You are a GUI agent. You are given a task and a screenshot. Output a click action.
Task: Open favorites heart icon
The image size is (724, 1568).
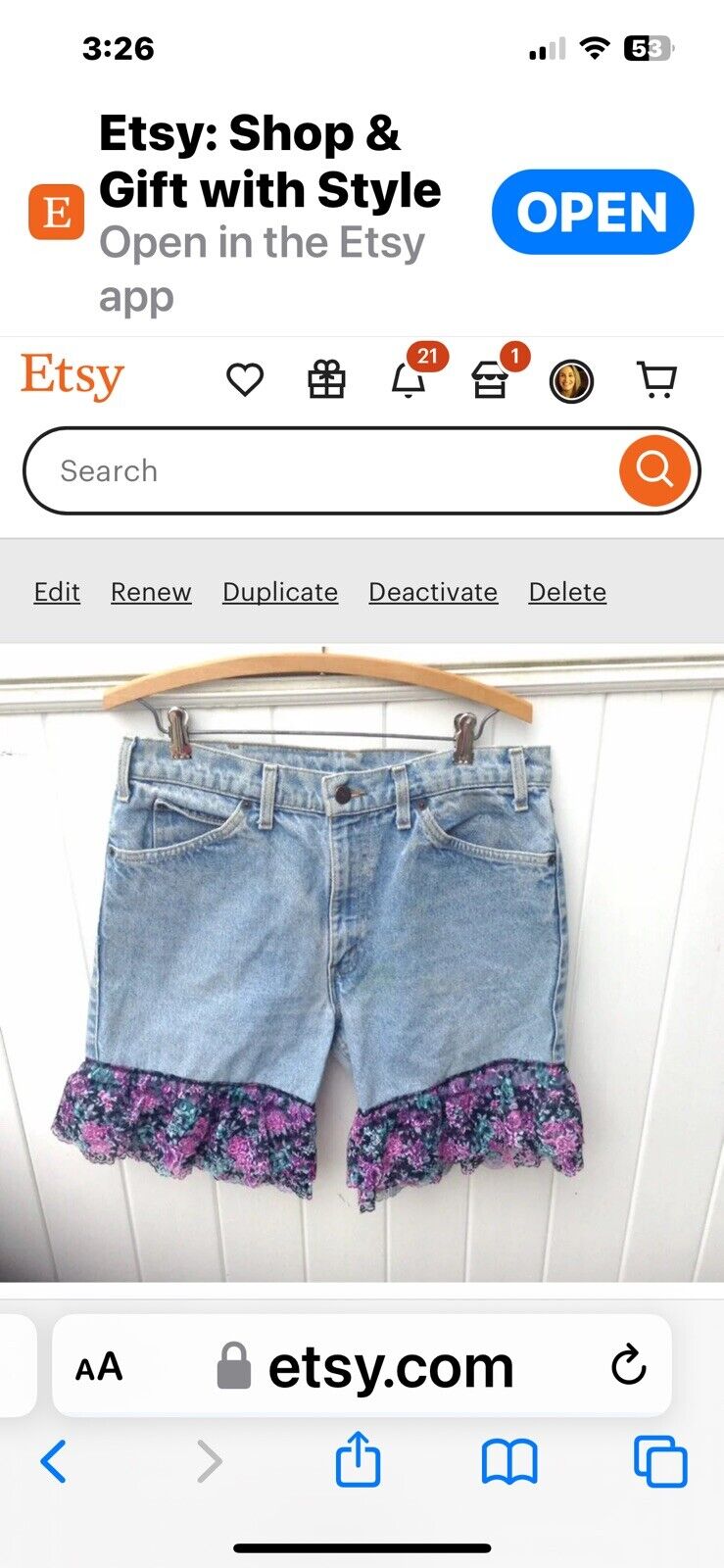245,379
